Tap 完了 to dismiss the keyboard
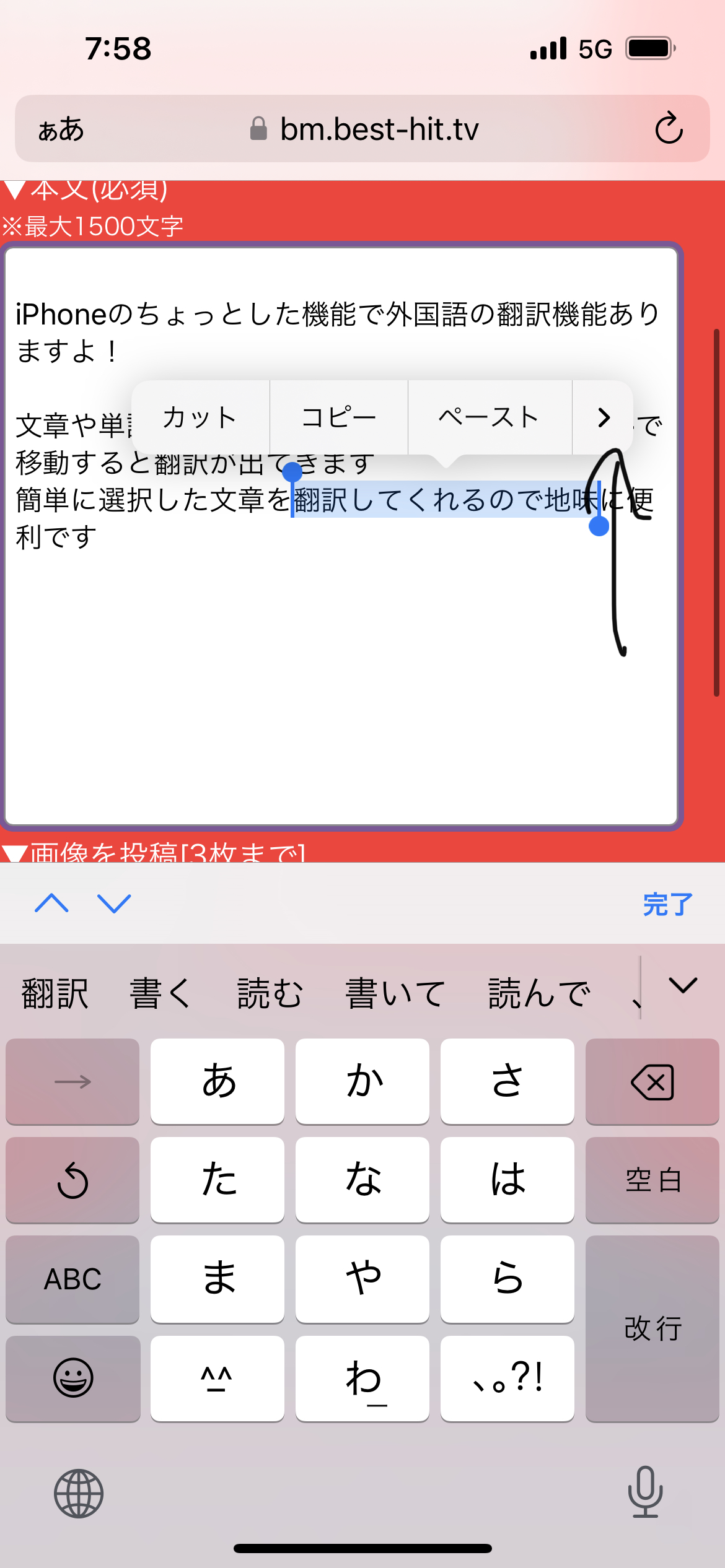 click(x=667, y=905)
